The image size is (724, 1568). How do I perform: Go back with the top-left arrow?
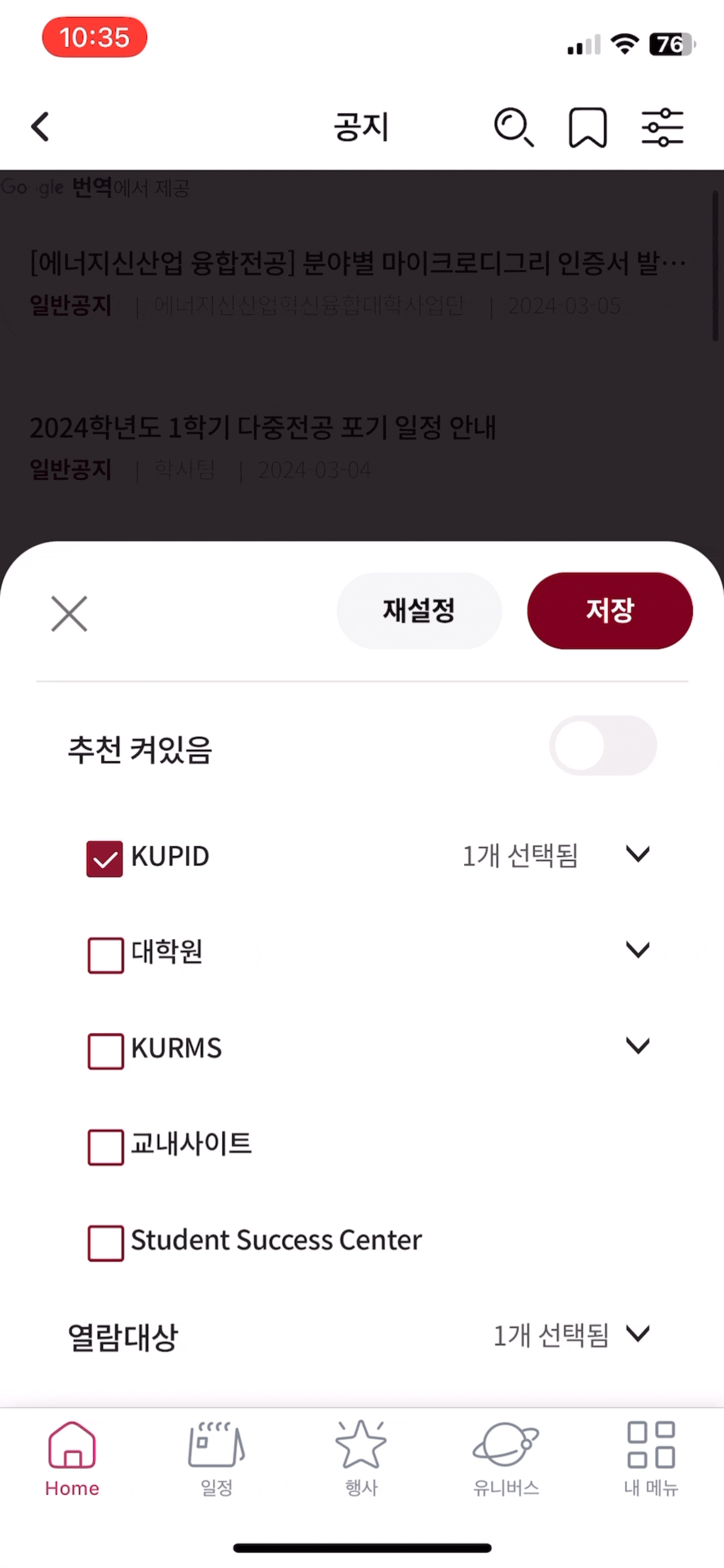(41, 127)
